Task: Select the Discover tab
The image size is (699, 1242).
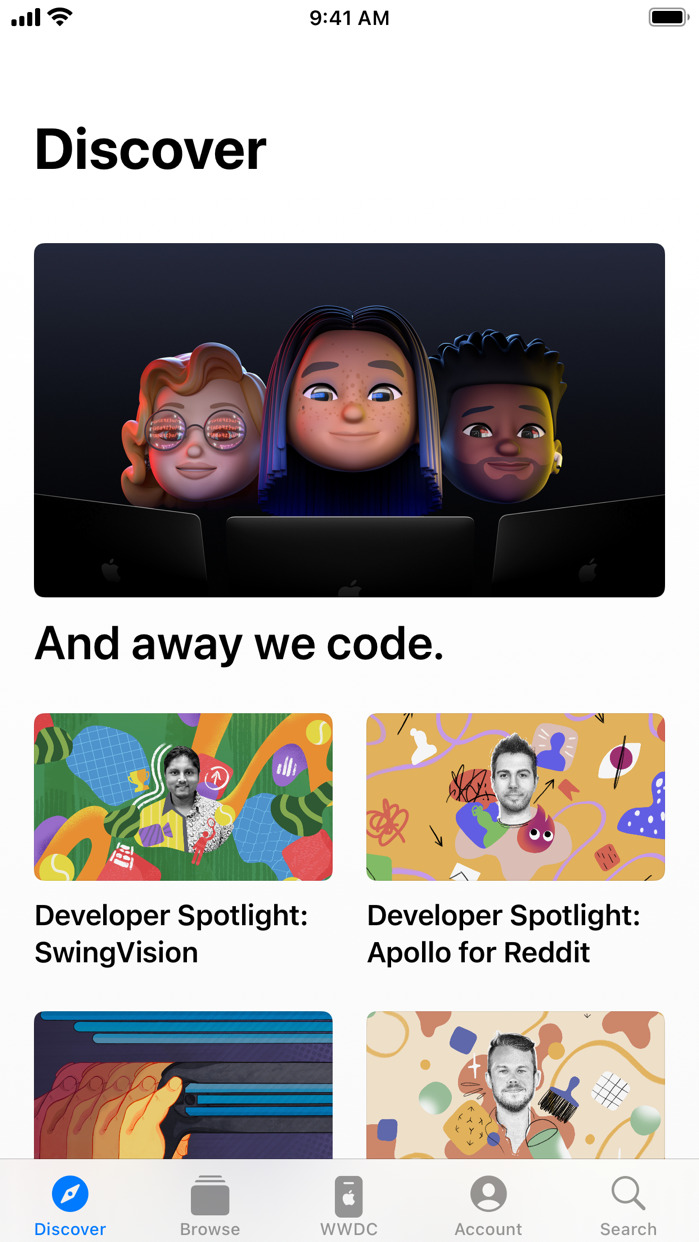Action: [x=70, y=1205]
